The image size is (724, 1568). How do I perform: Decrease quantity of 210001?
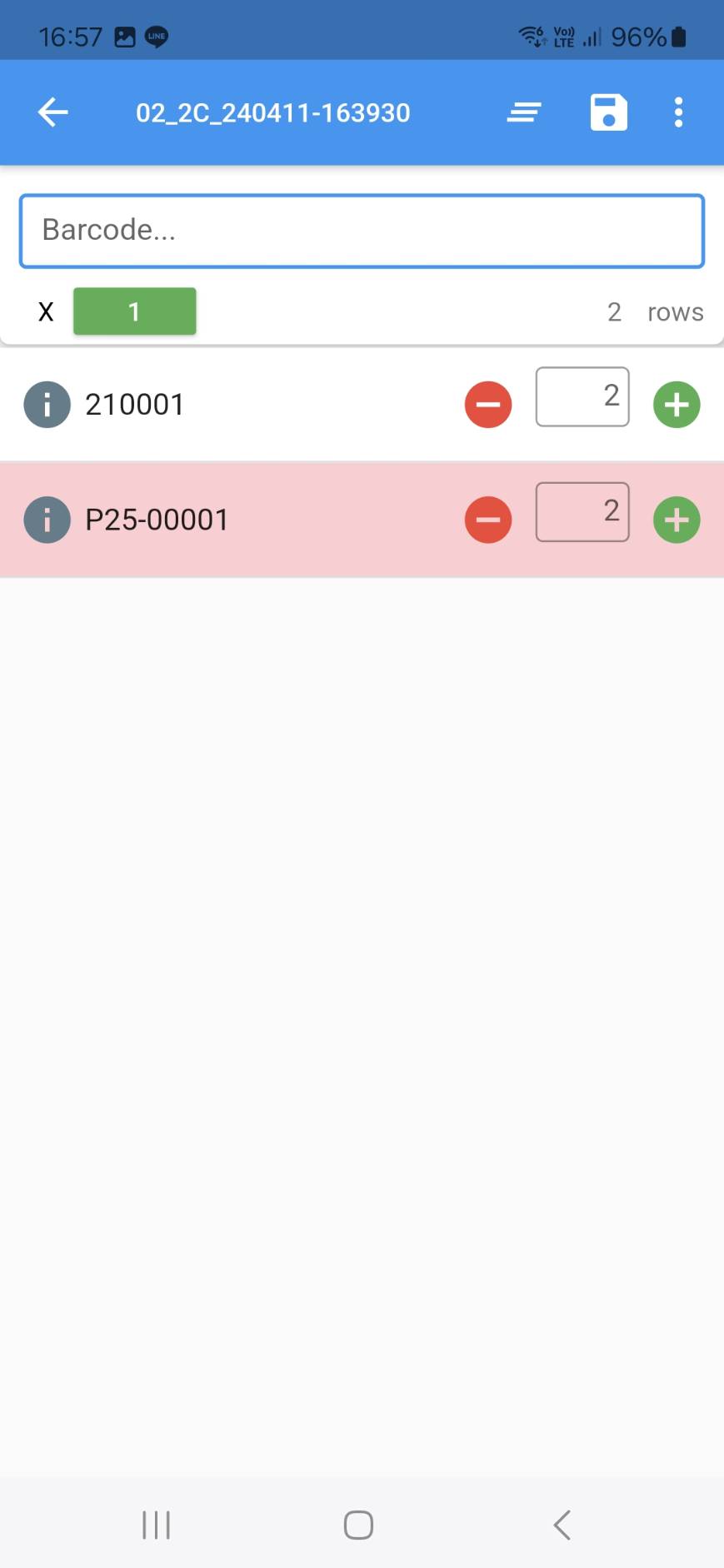tap(488, 405)
